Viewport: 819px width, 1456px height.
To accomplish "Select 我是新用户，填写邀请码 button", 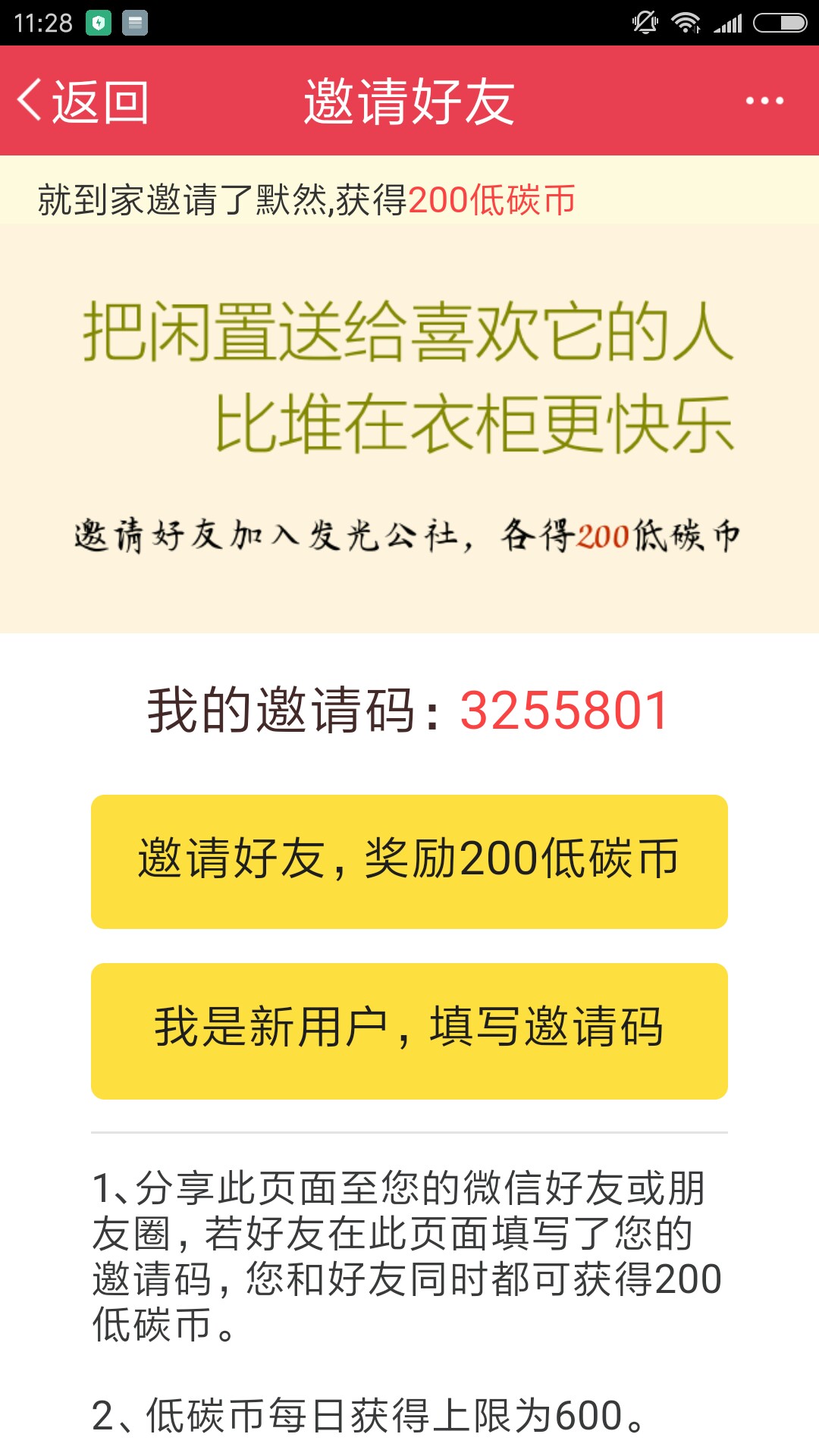I will [x=409, y=1031].
